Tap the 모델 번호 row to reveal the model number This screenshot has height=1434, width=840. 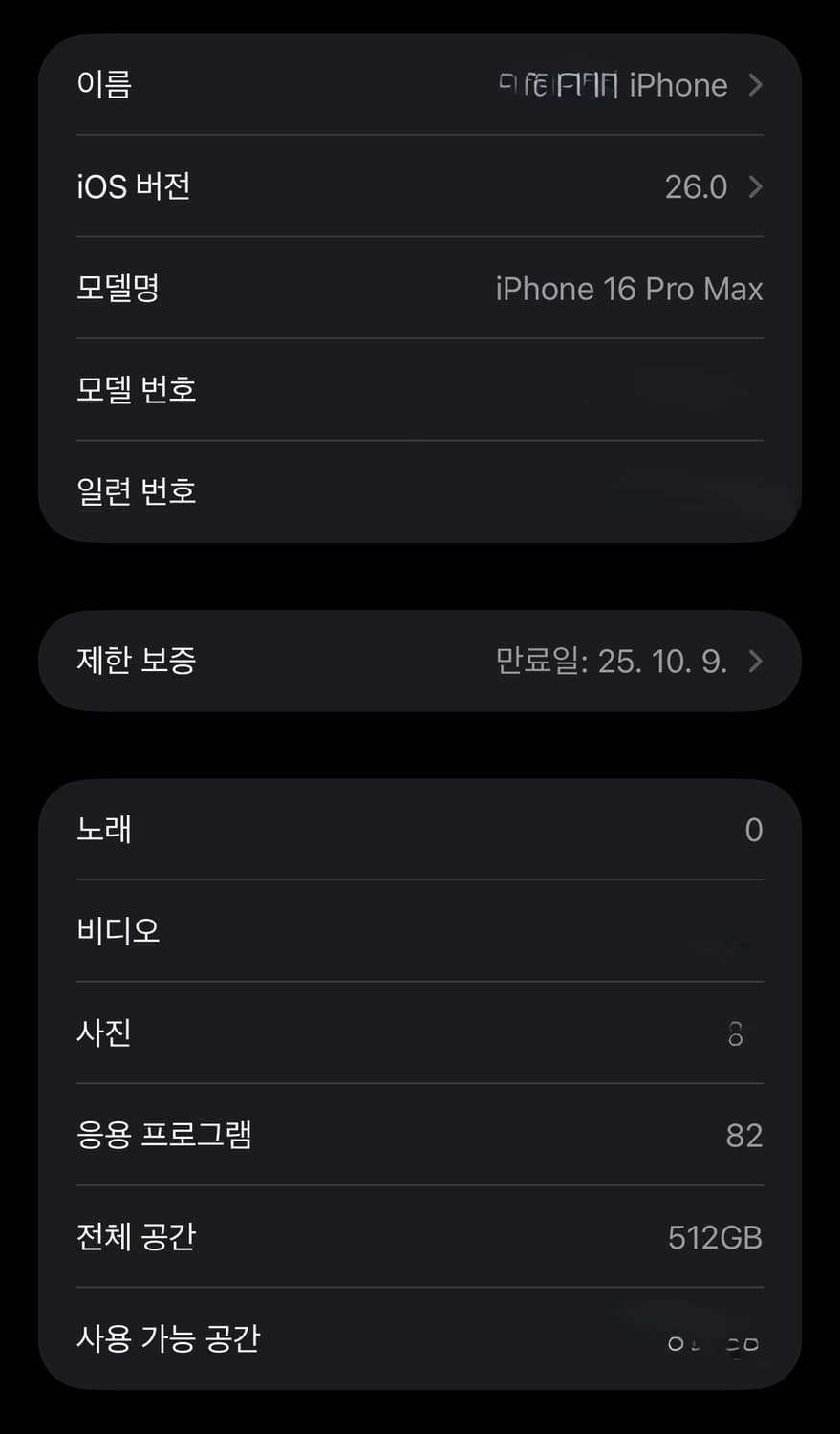click(420, 389)
